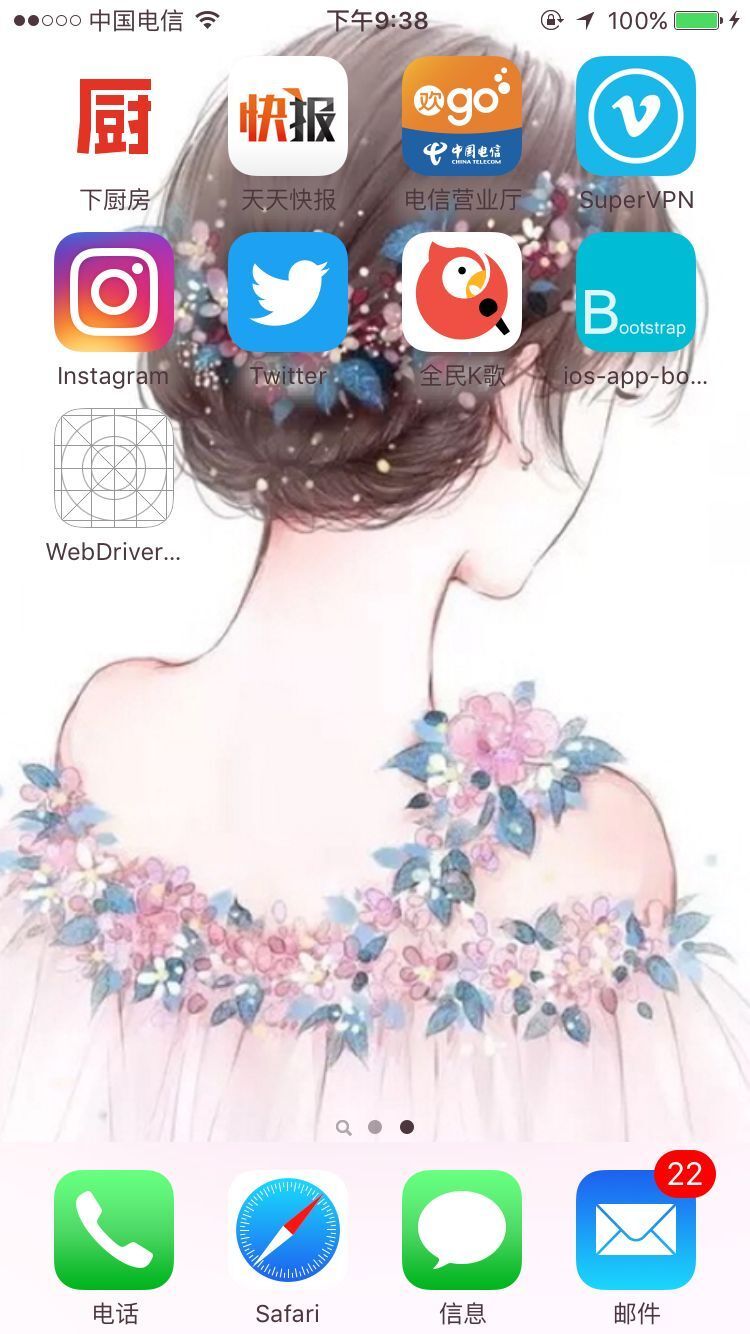Open Instagram
The image size is (750, 1334).
[x=114, y=292]
